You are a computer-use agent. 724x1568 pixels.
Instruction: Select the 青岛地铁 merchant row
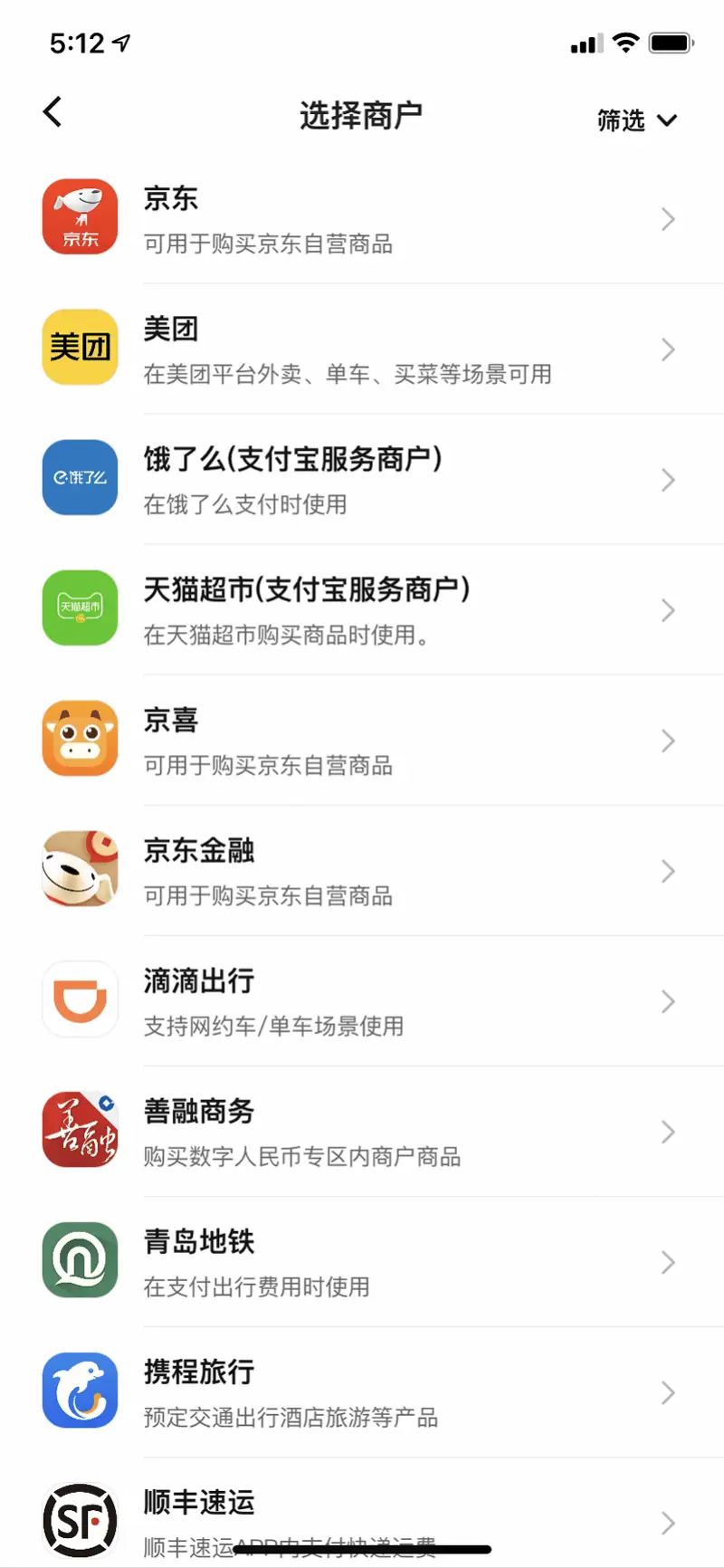362,1260
